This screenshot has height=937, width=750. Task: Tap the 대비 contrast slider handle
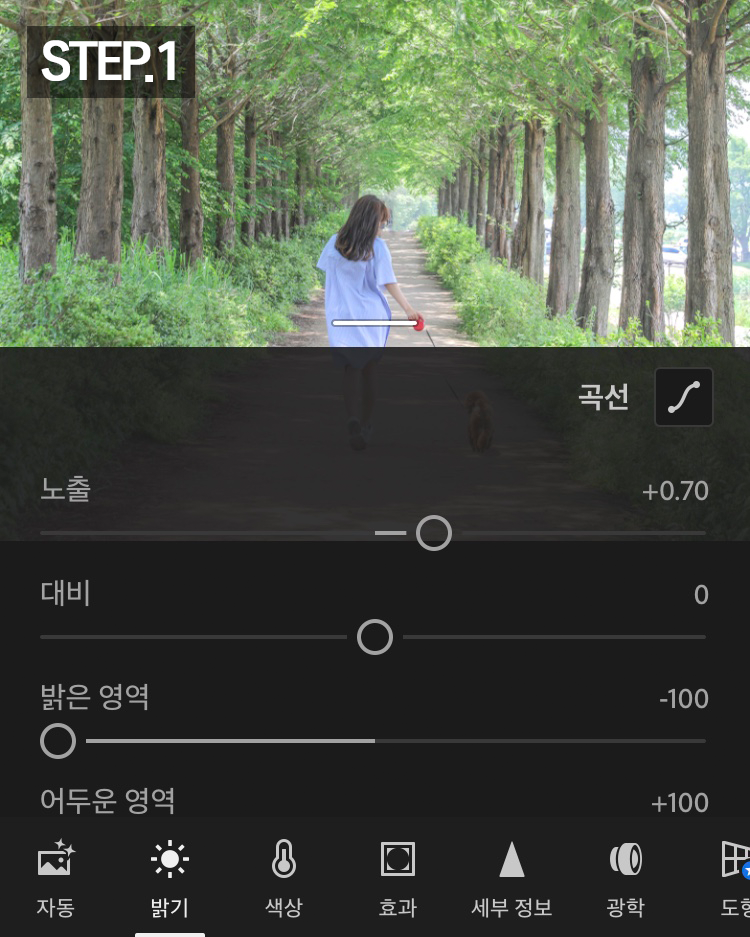coord(375,637)
